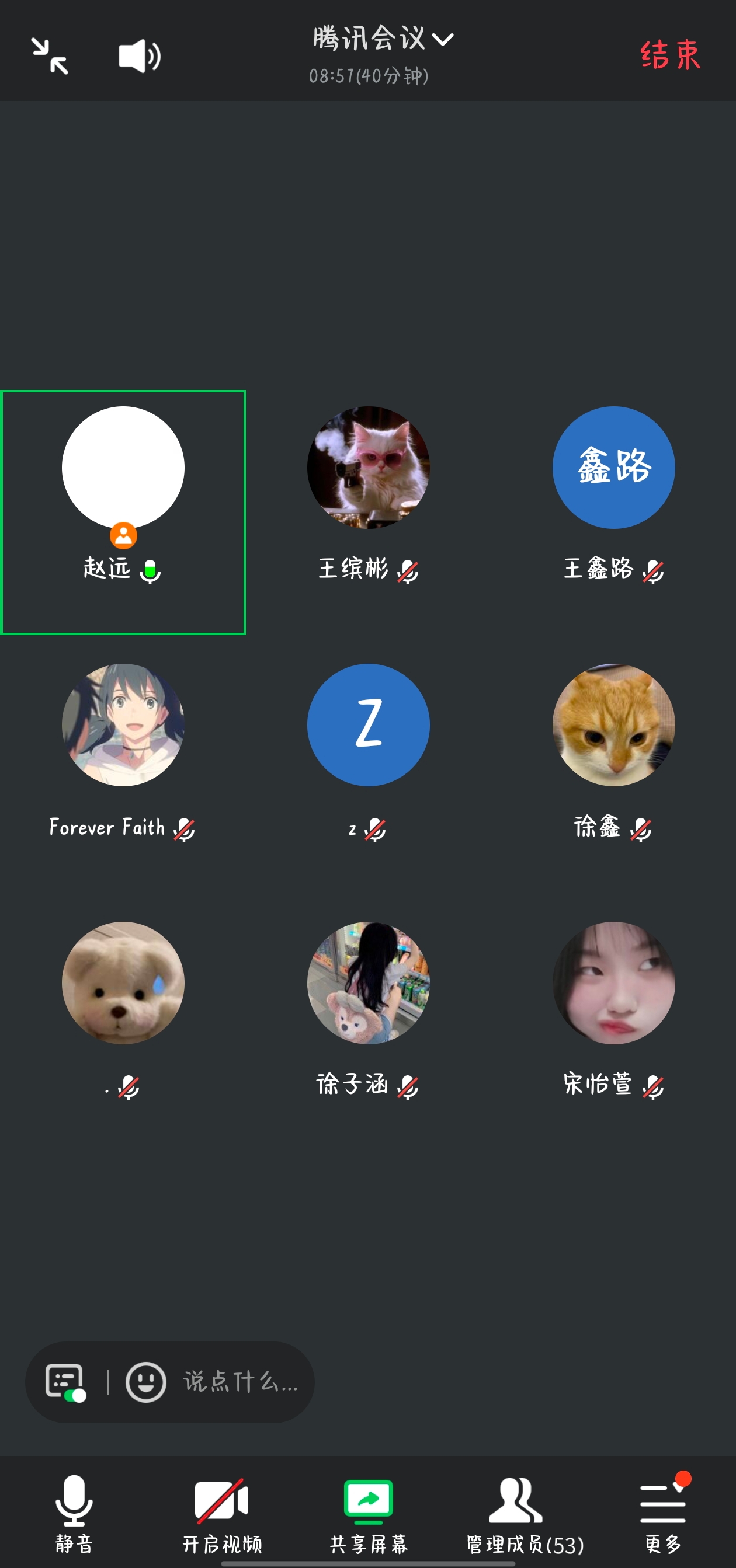
Task: Toggle the speaker audio output
Action: point(139,56)
